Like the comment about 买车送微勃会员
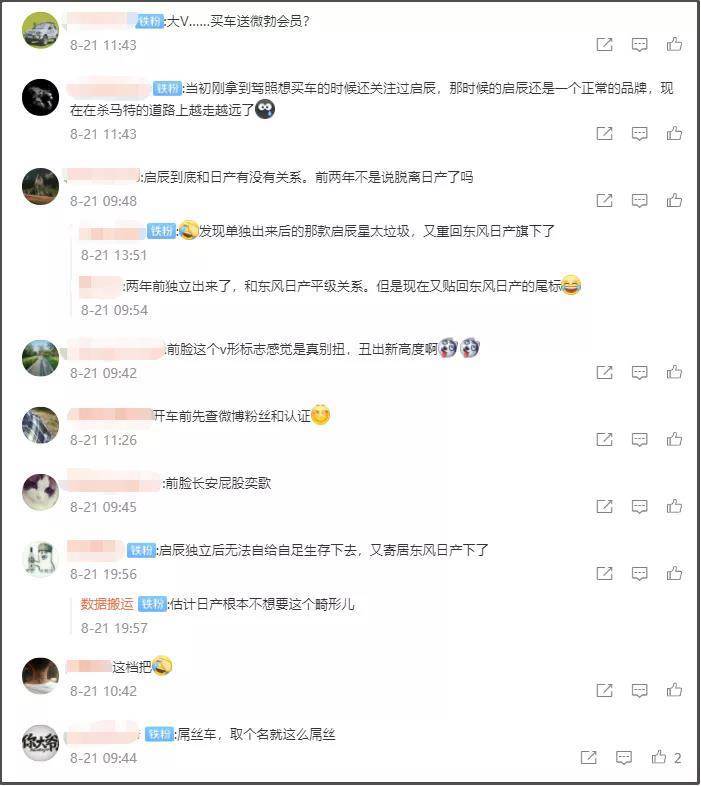This screenshot has height=786, width=701. [x=674, y=45]
